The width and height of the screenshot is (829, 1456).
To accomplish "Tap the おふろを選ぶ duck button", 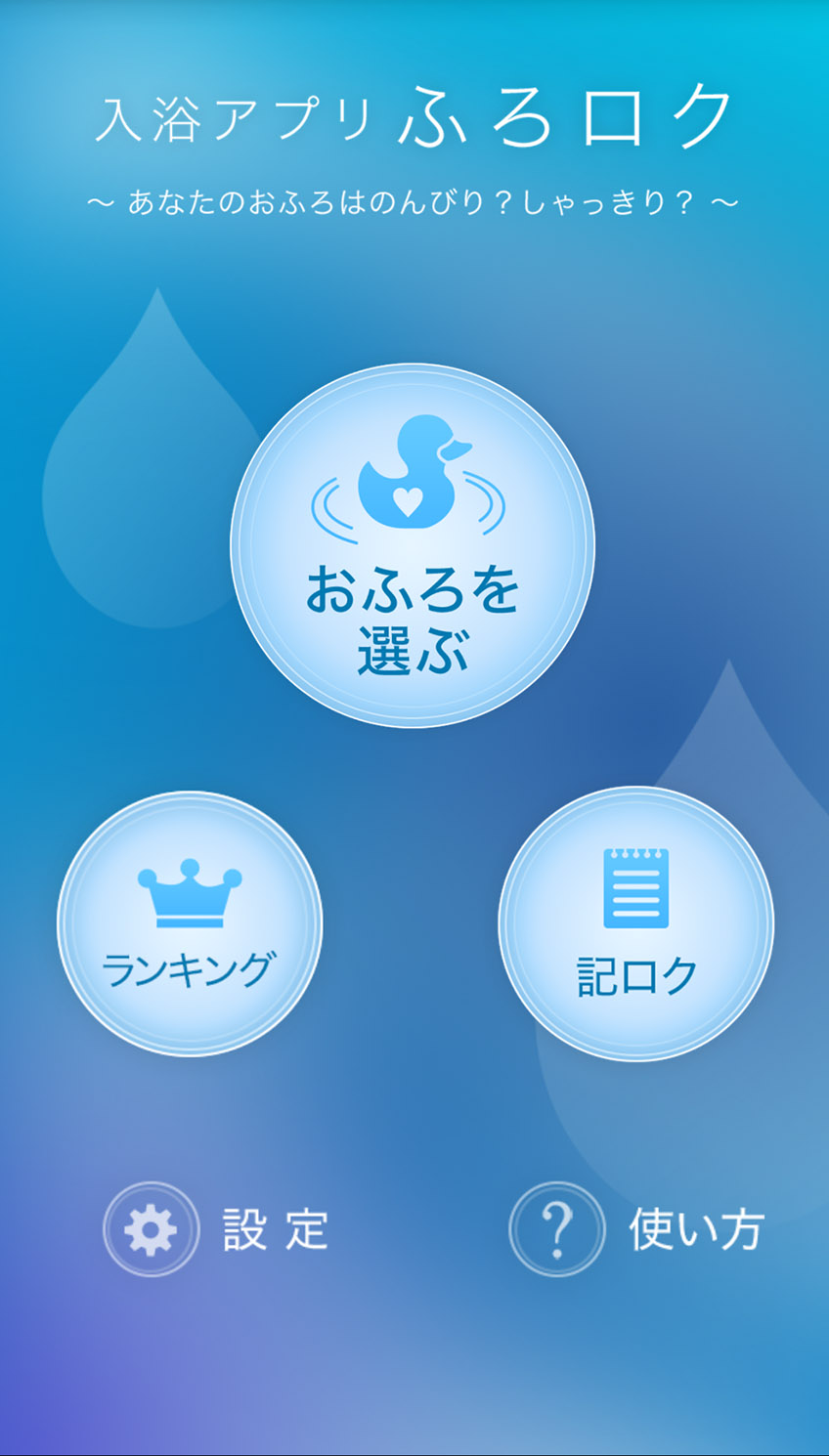I will pyautogui.click(x=413, y=545).
